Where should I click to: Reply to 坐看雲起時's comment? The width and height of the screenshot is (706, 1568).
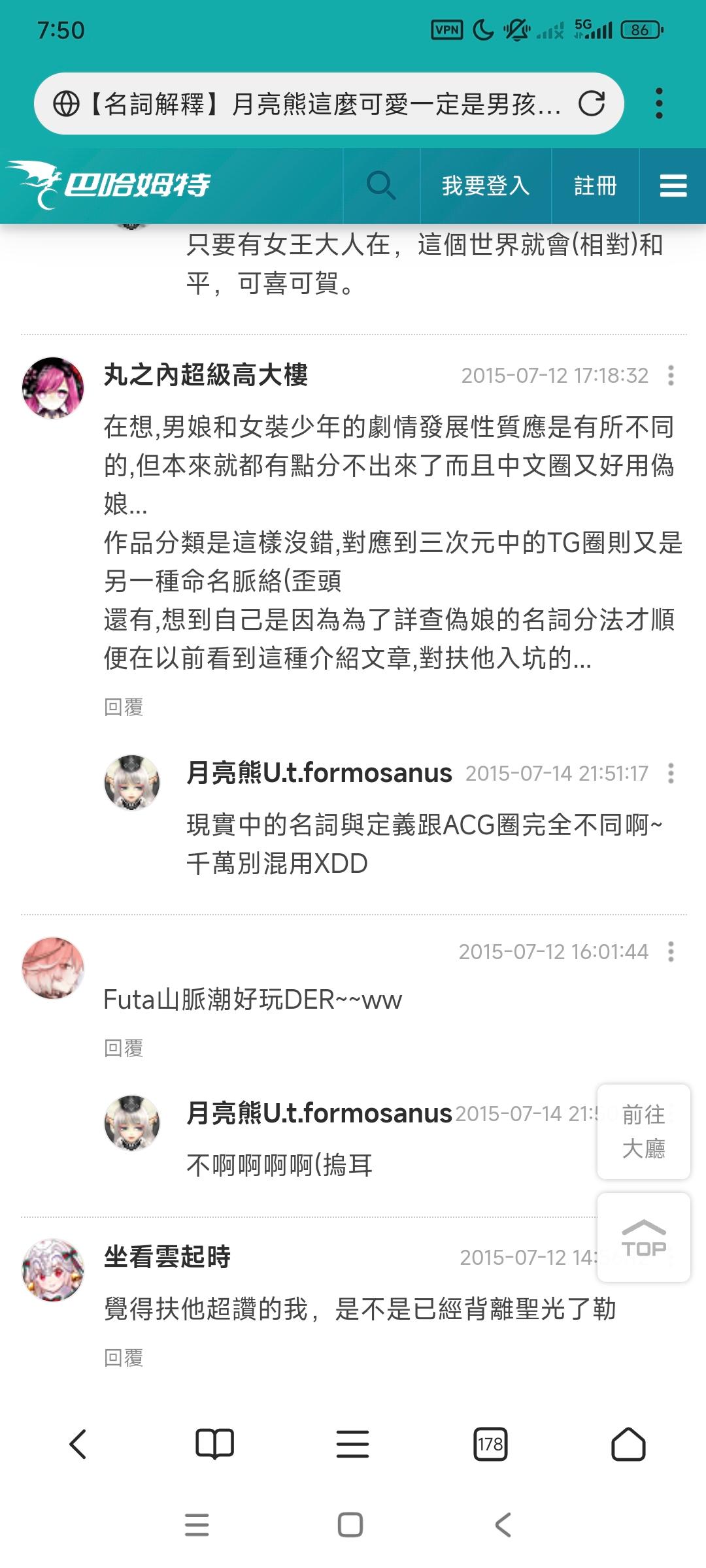point(124,1358)
